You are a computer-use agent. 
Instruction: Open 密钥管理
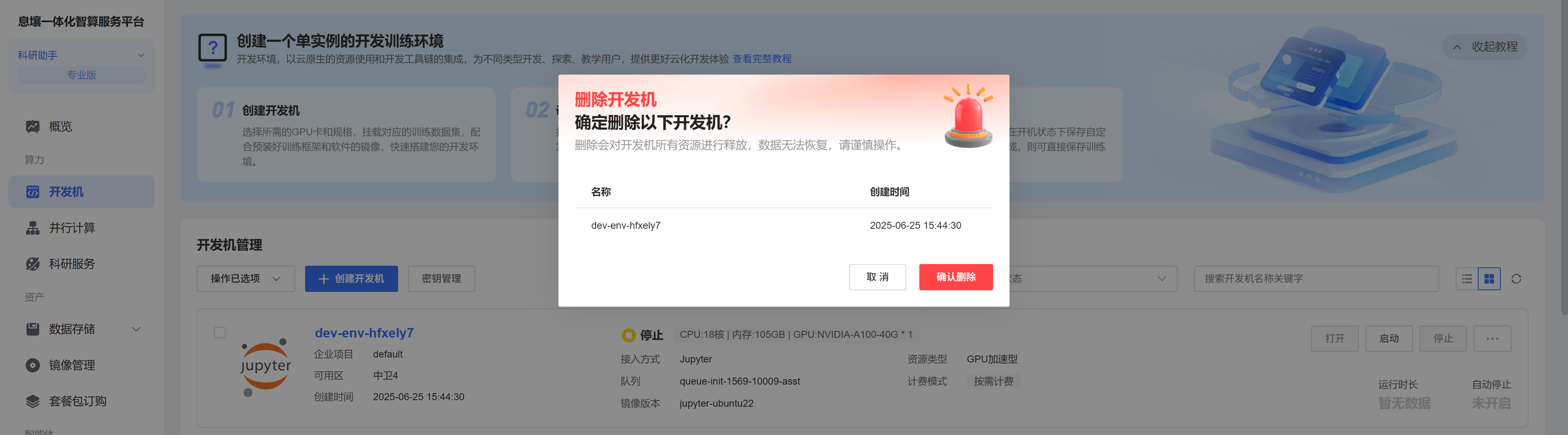(x=441, y=279)
